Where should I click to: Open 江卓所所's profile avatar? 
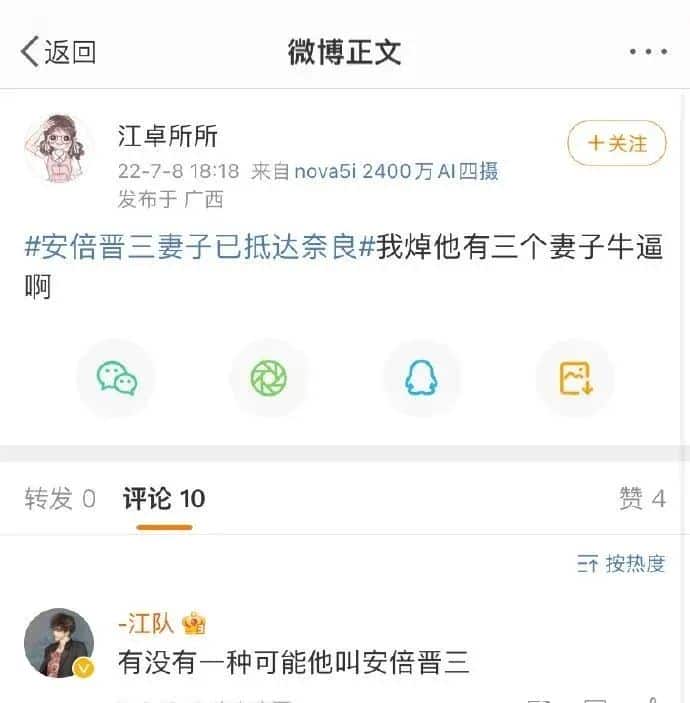point(58,147)
